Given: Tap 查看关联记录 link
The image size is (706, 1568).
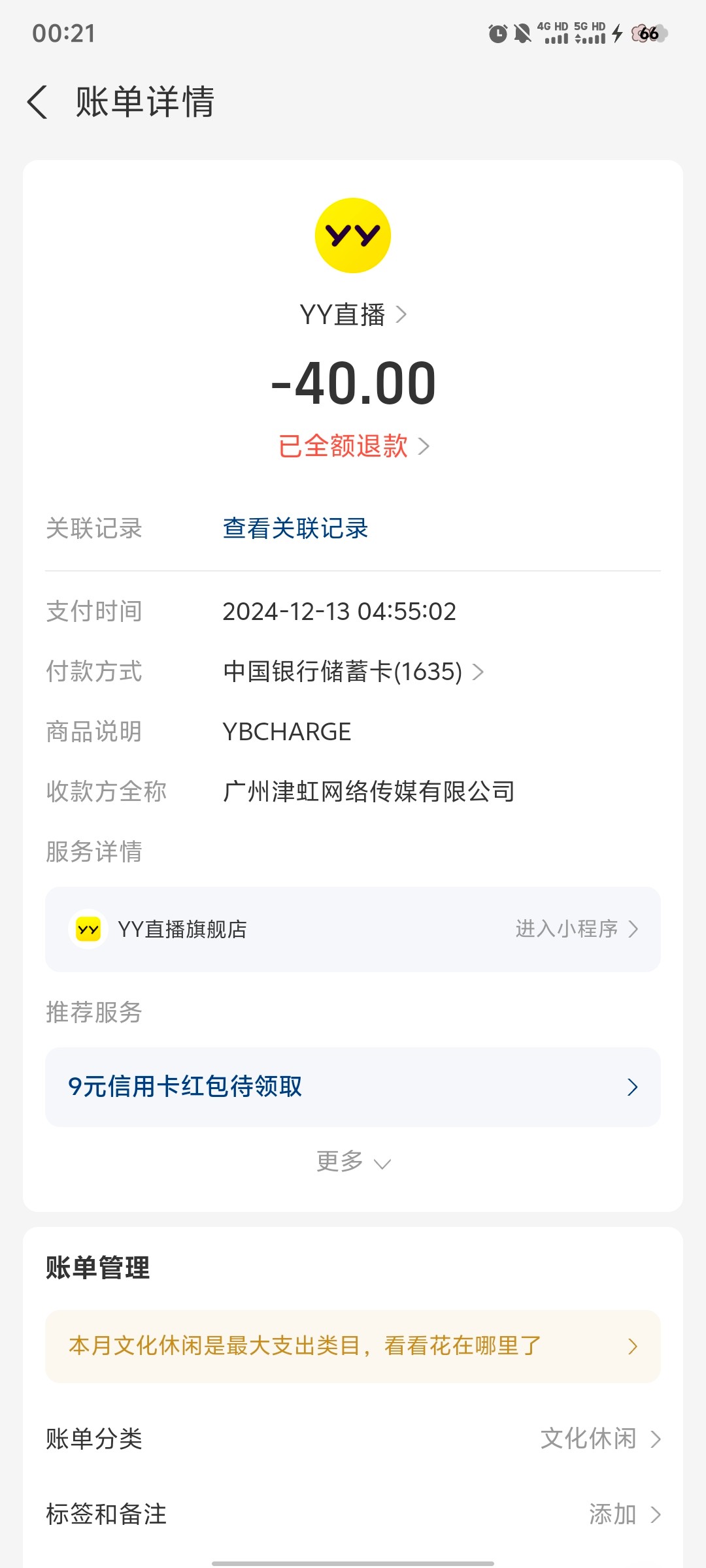Looking at the screenshot, I should click(x=295, y=529).
